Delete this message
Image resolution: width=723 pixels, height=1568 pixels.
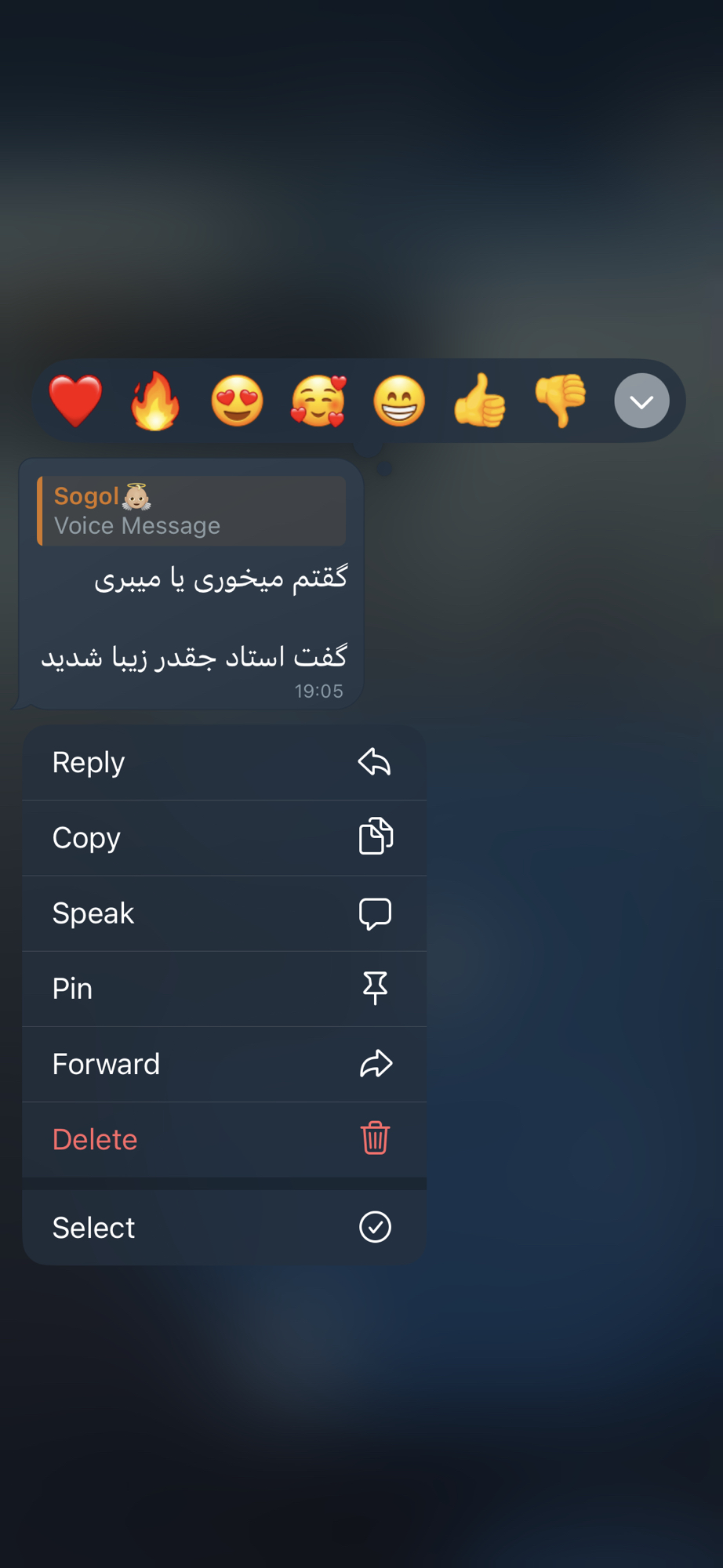(x=223, y=1139)
